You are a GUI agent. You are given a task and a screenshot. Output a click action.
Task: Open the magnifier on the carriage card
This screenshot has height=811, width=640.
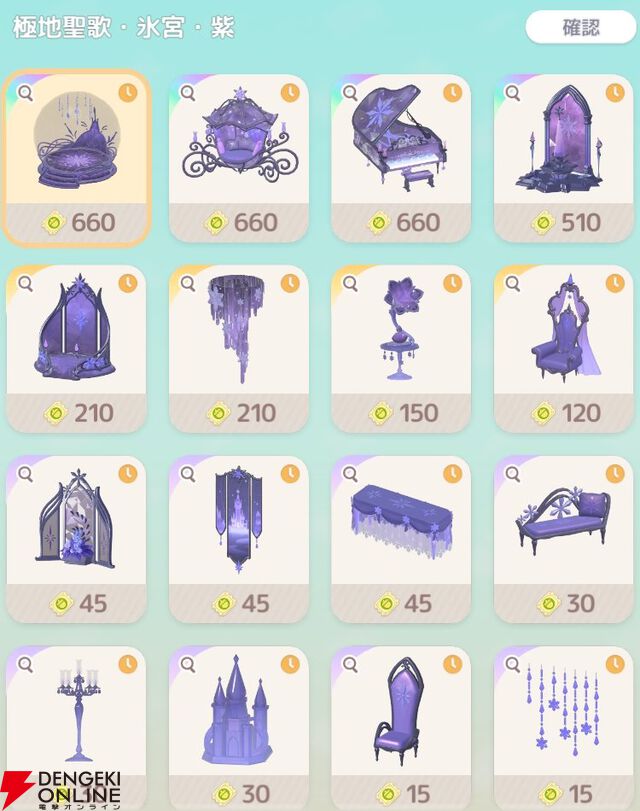point(187,93)
